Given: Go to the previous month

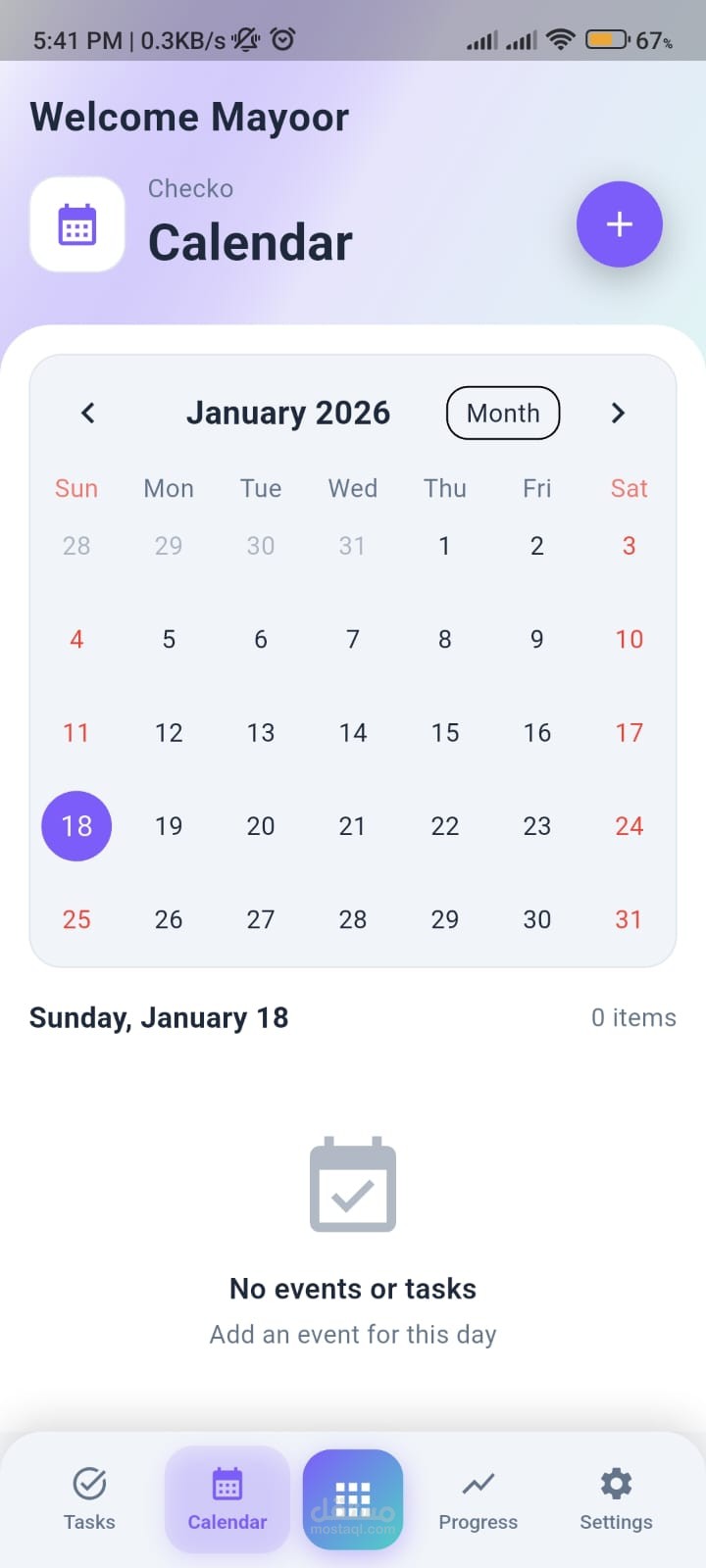Looking at the screenshot, I should pos(88,413).
